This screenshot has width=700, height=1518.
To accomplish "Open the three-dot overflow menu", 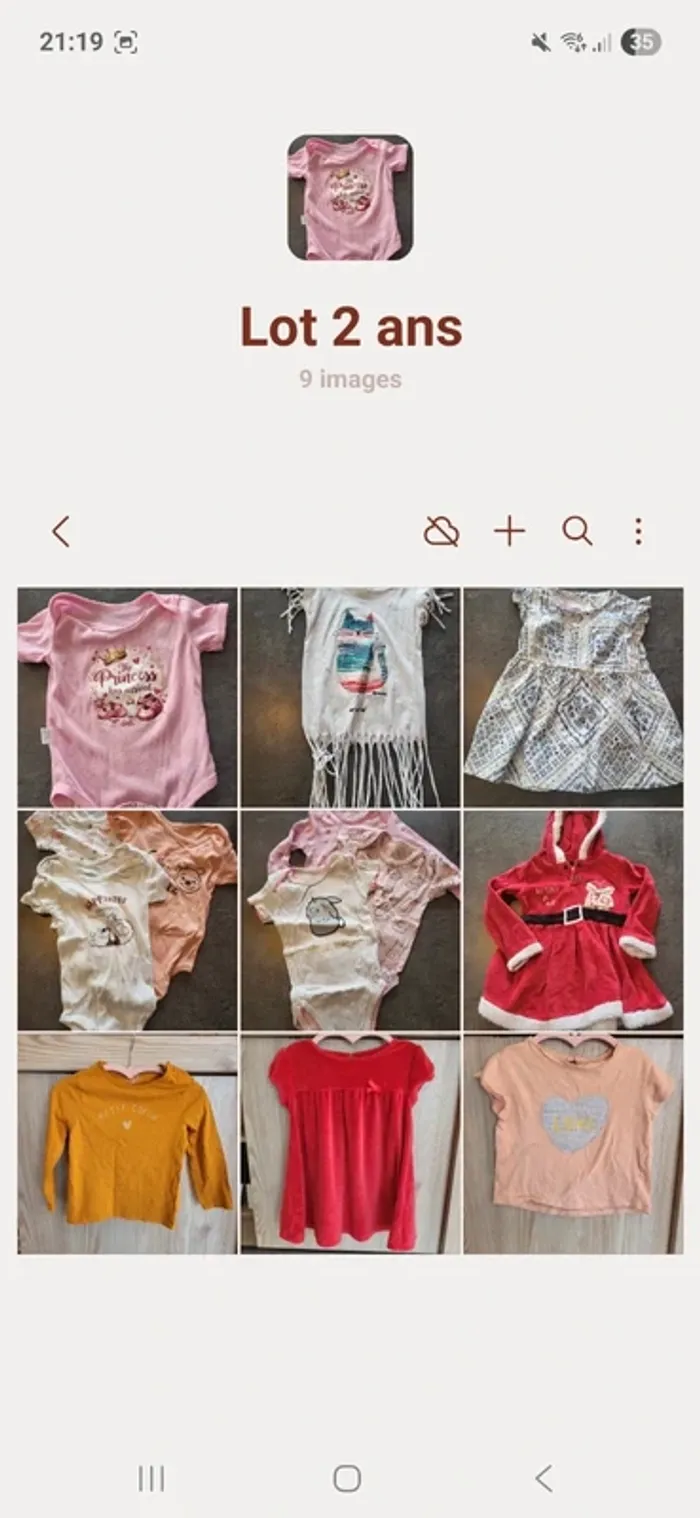I will pyautogui.click(x=638, y=532).
